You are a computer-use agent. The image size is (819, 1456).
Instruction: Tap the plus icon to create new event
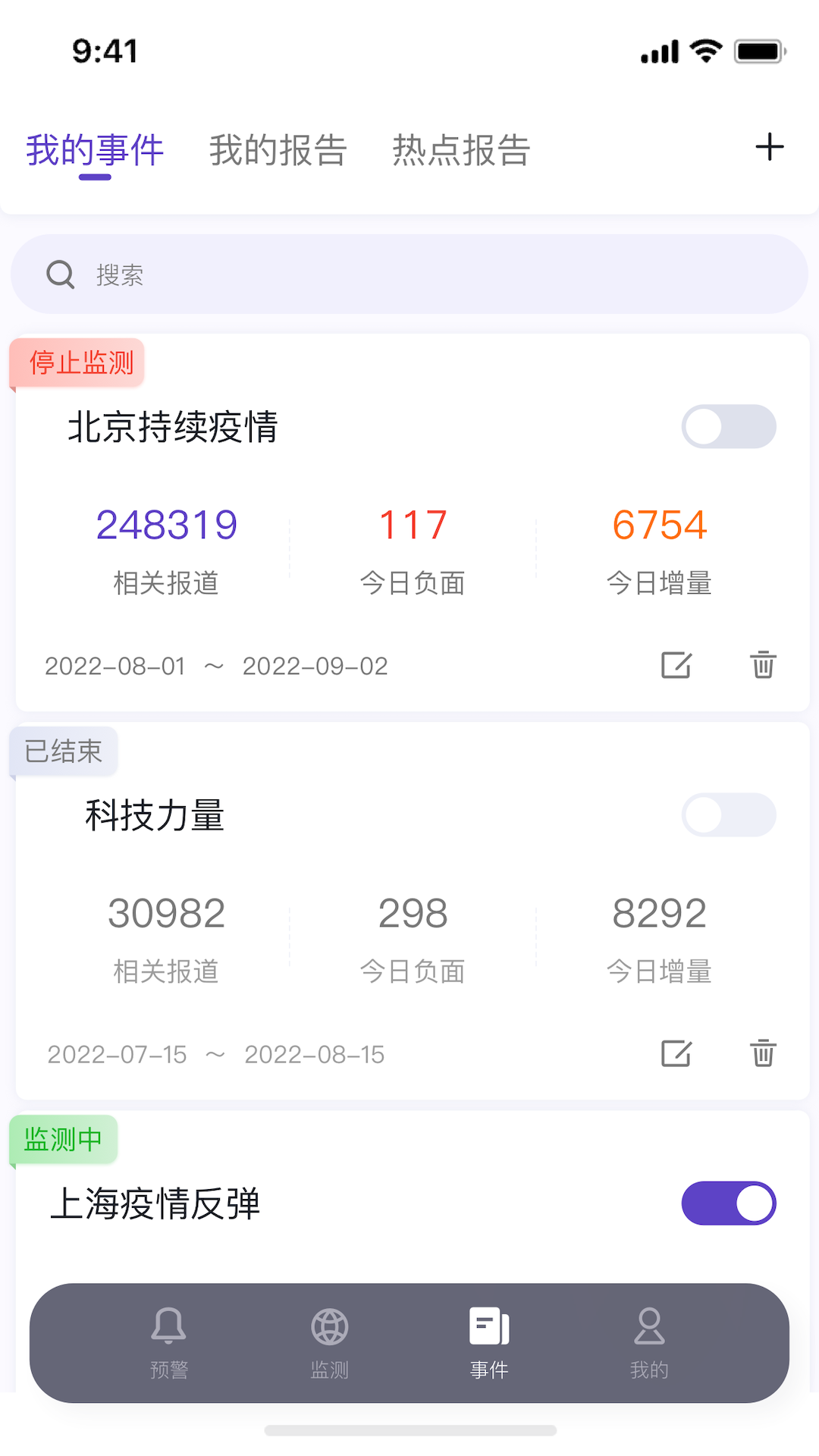(x=770, y=146)
